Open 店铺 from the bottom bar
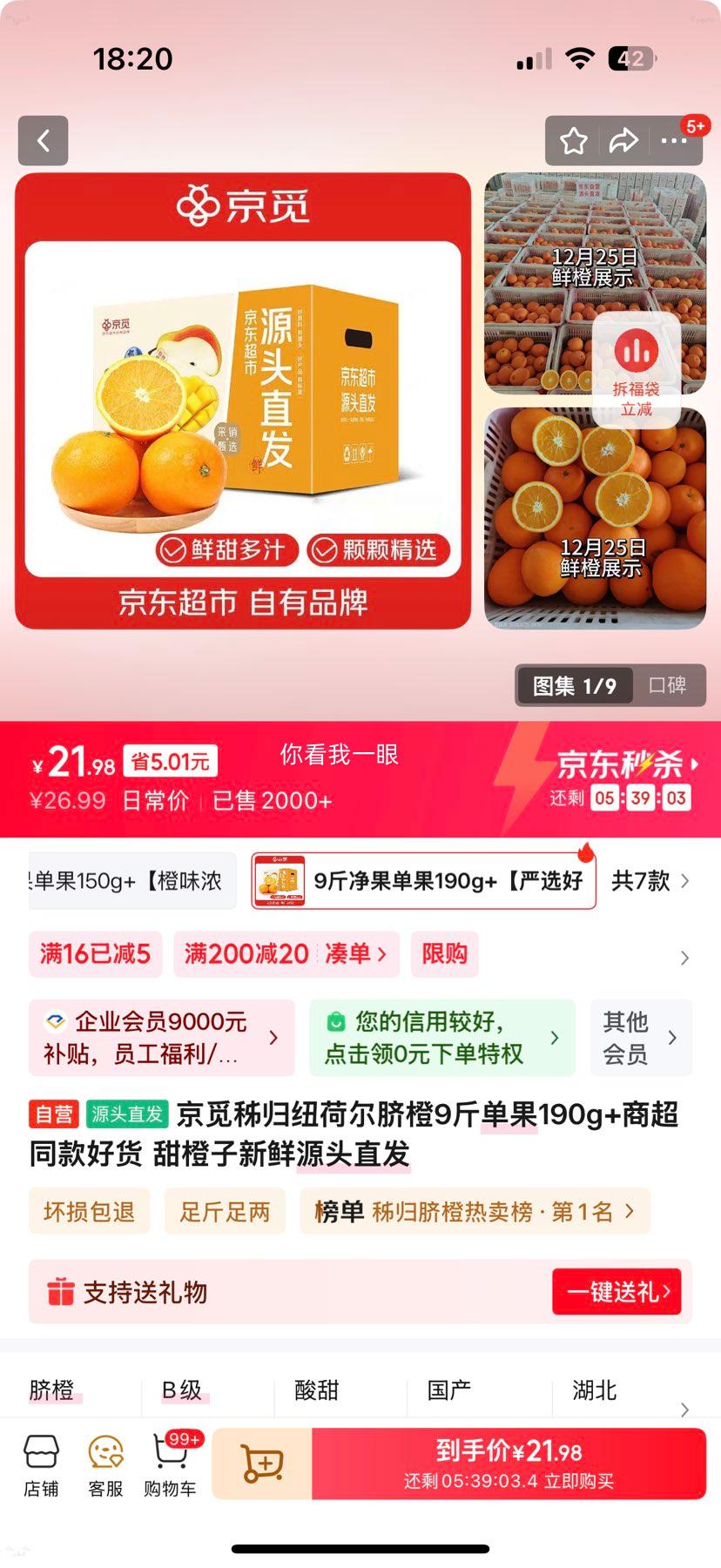The height and width of the screenshot is (1568, 721). tap(43, 1465)
